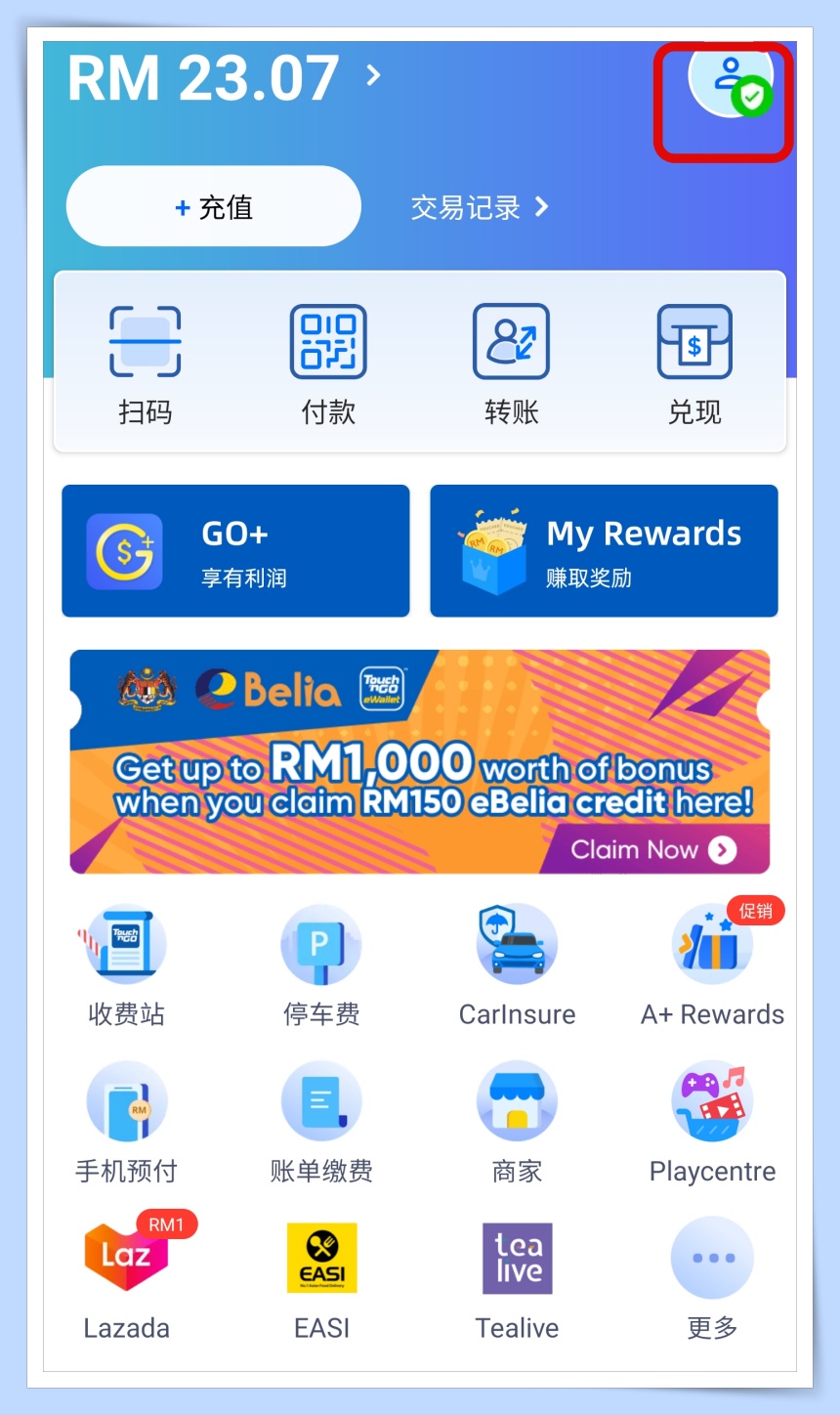The width and height of the screenshot is (840, 1415).
Task: Open A+ Rewards
Action: (712, 965)
